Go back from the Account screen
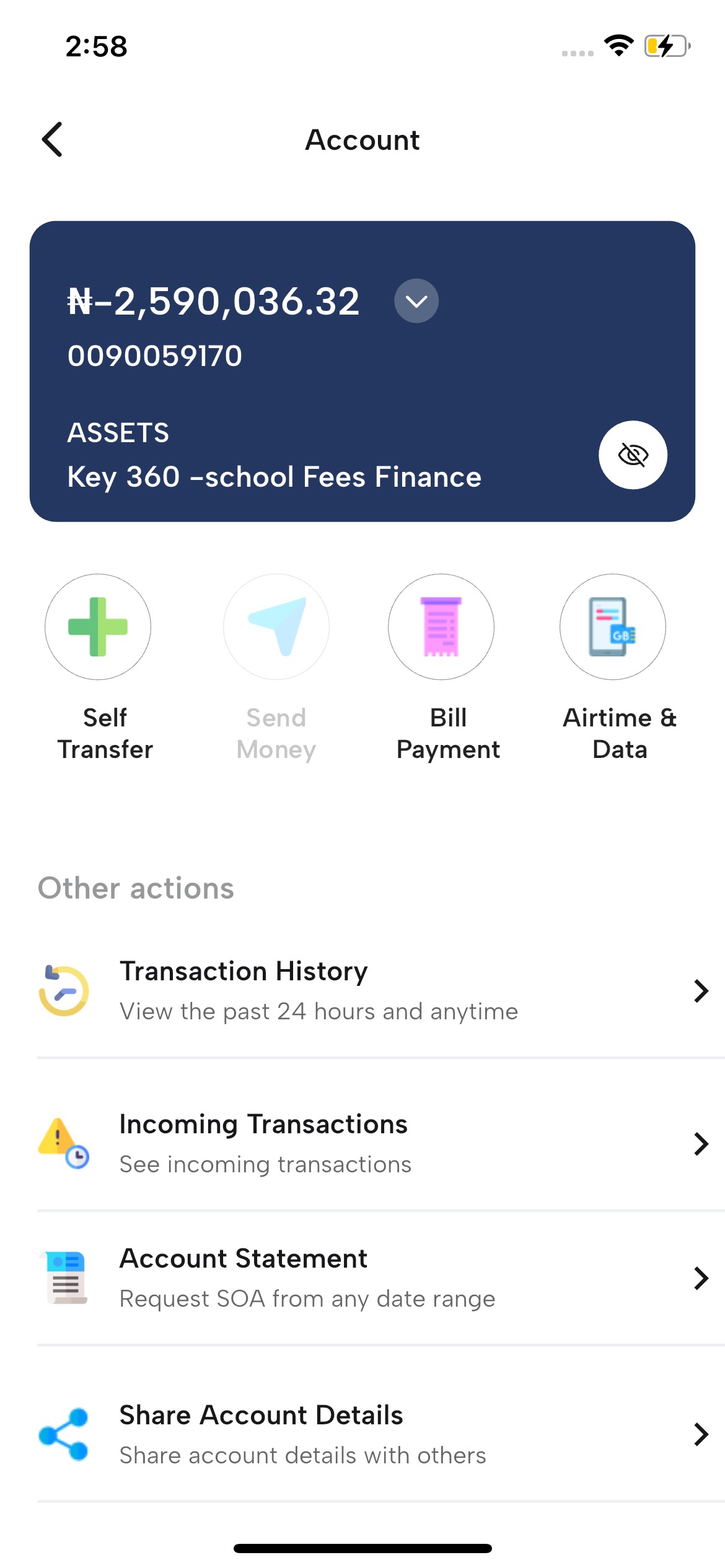 tap(53, 139)
